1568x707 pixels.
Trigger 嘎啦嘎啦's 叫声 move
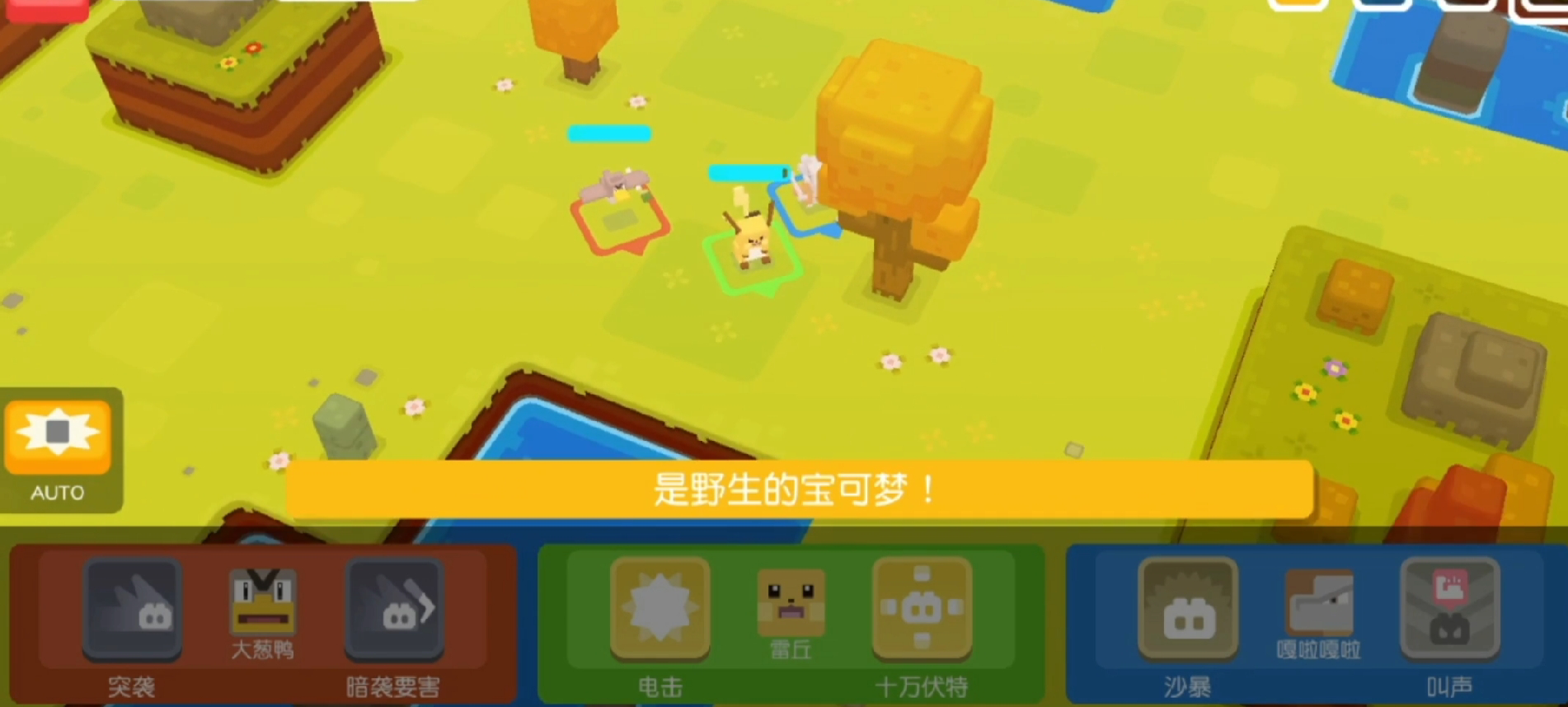click(x=1449, y=610)
